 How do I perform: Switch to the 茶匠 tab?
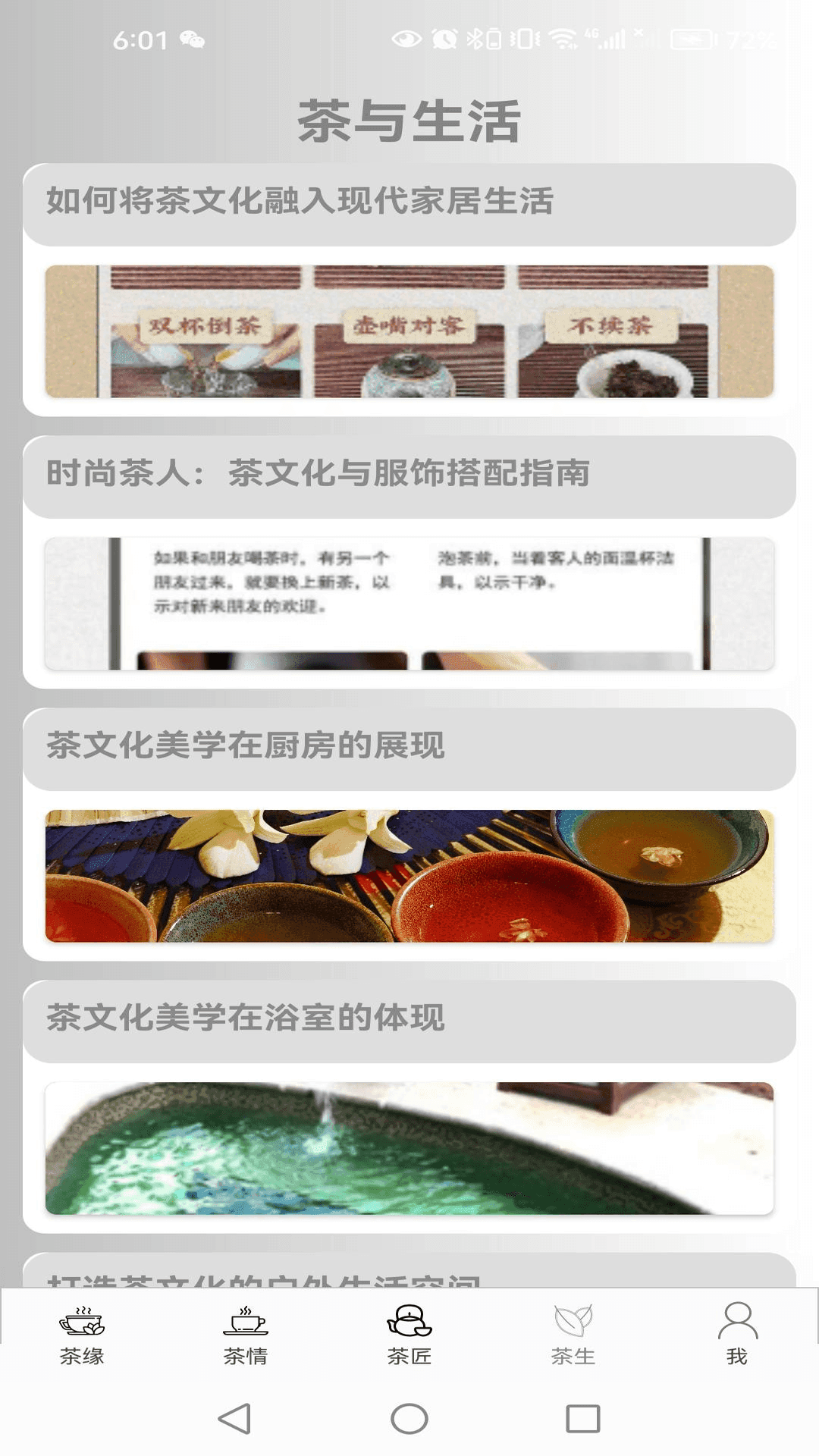pyautogui.click(x=409, y=1335)
